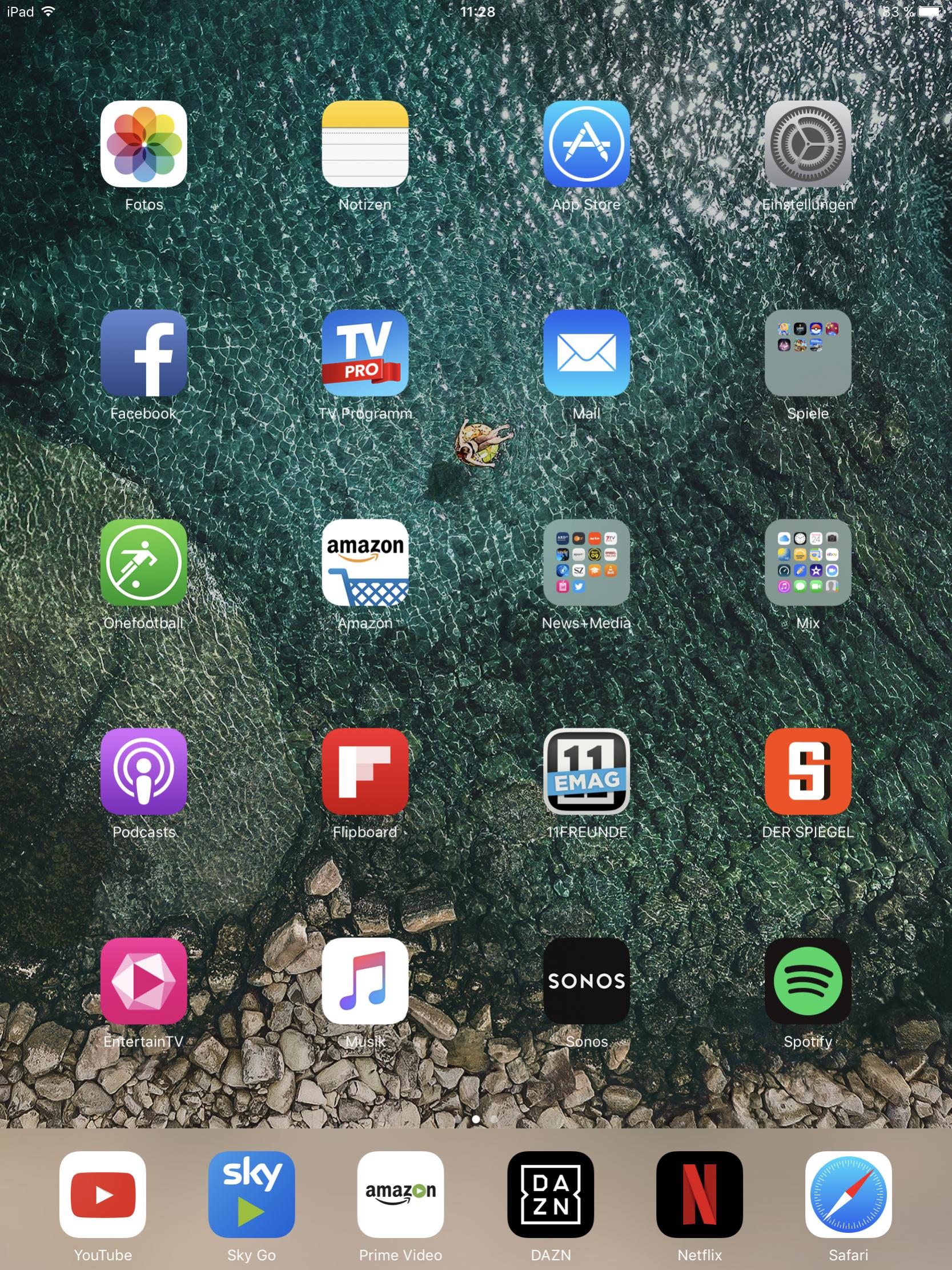Open the Spiele folder
Screen dimensions: 952x1270
coord(808,353)
